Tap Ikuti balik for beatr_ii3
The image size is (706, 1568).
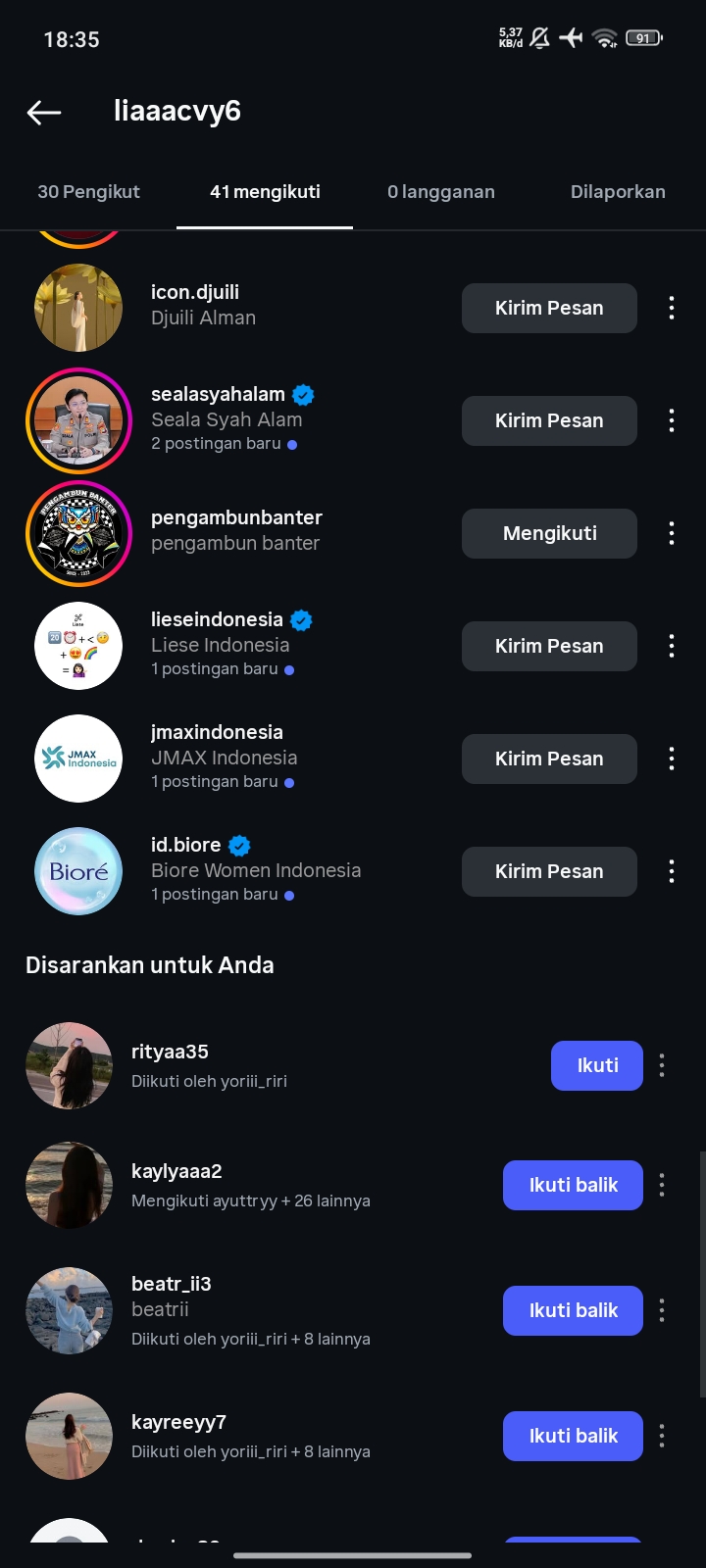pos(573,1310)
